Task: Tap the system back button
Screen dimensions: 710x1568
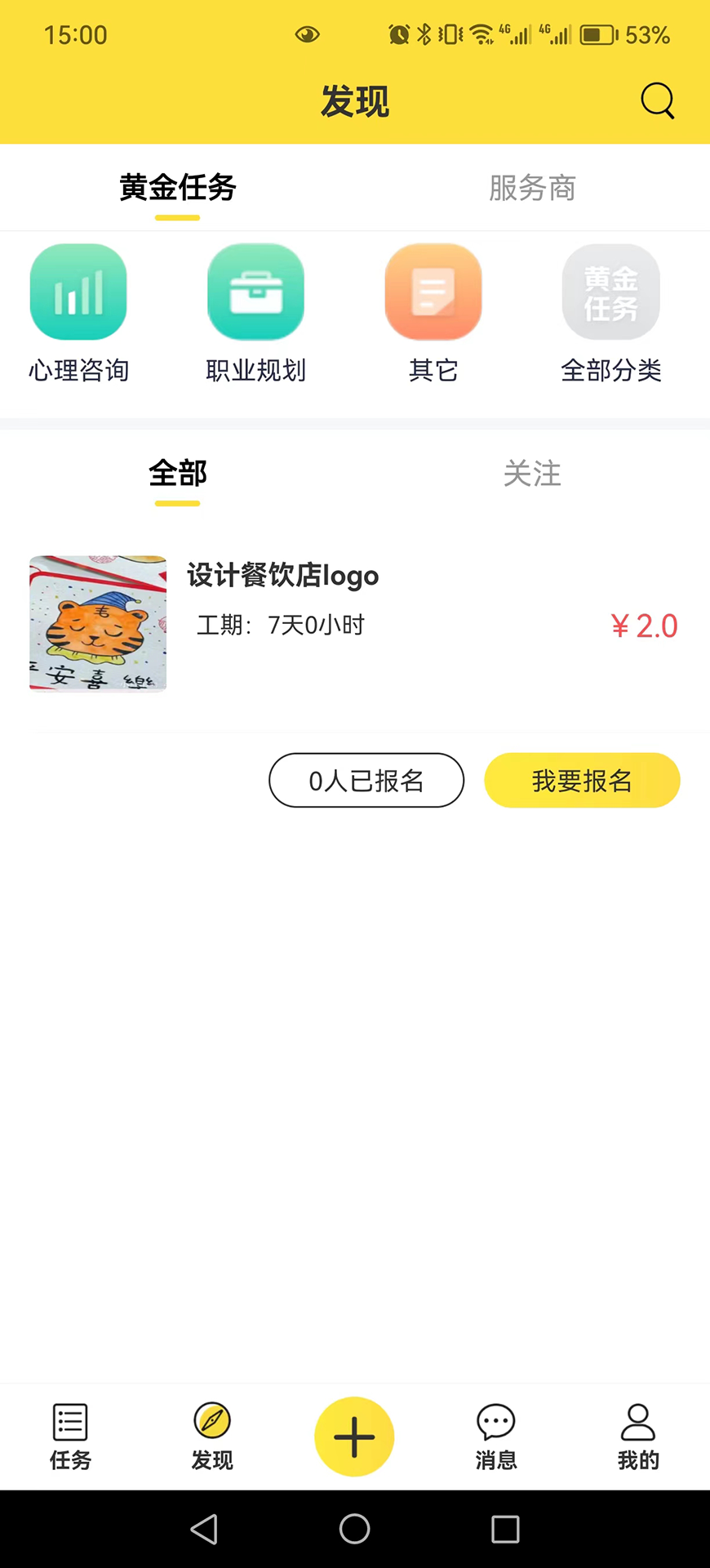Action: 204,1529
